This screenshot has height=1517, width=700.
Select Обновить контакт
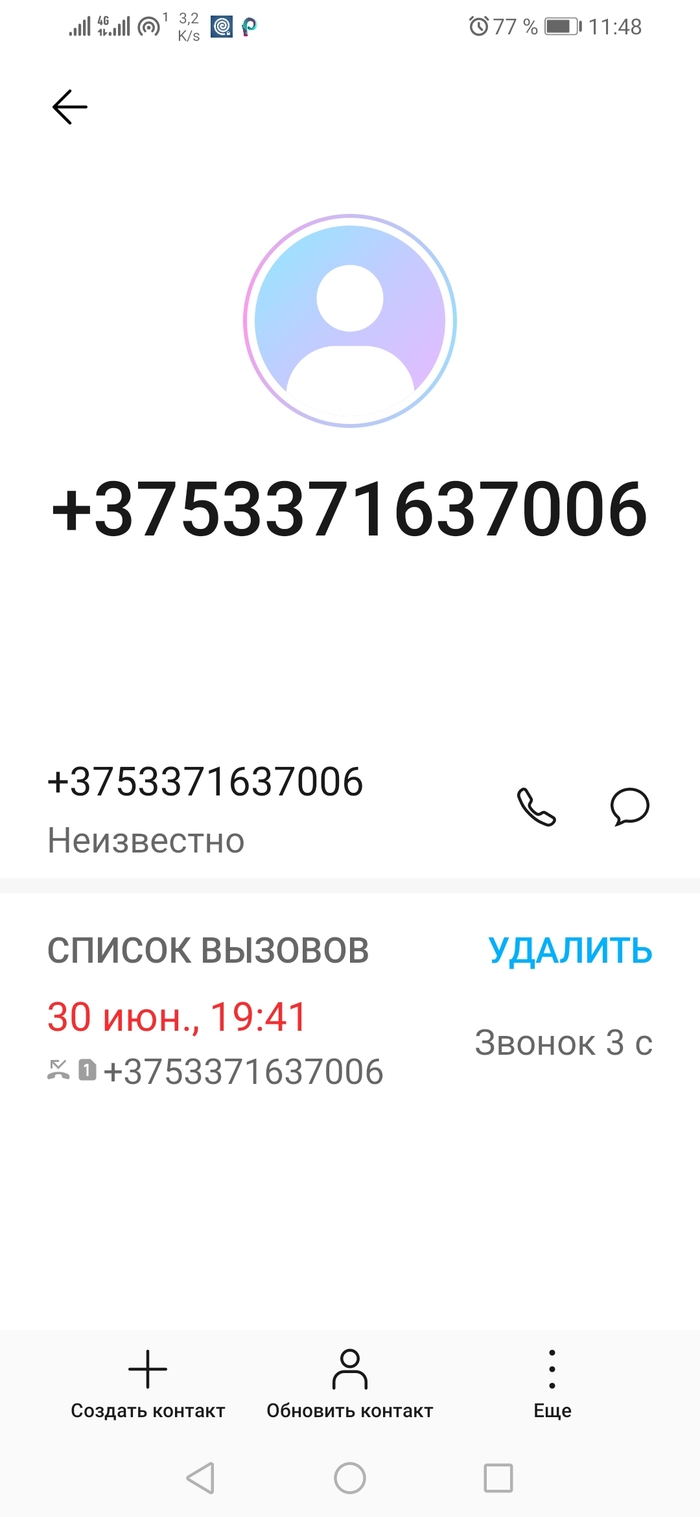point(349,1383)
